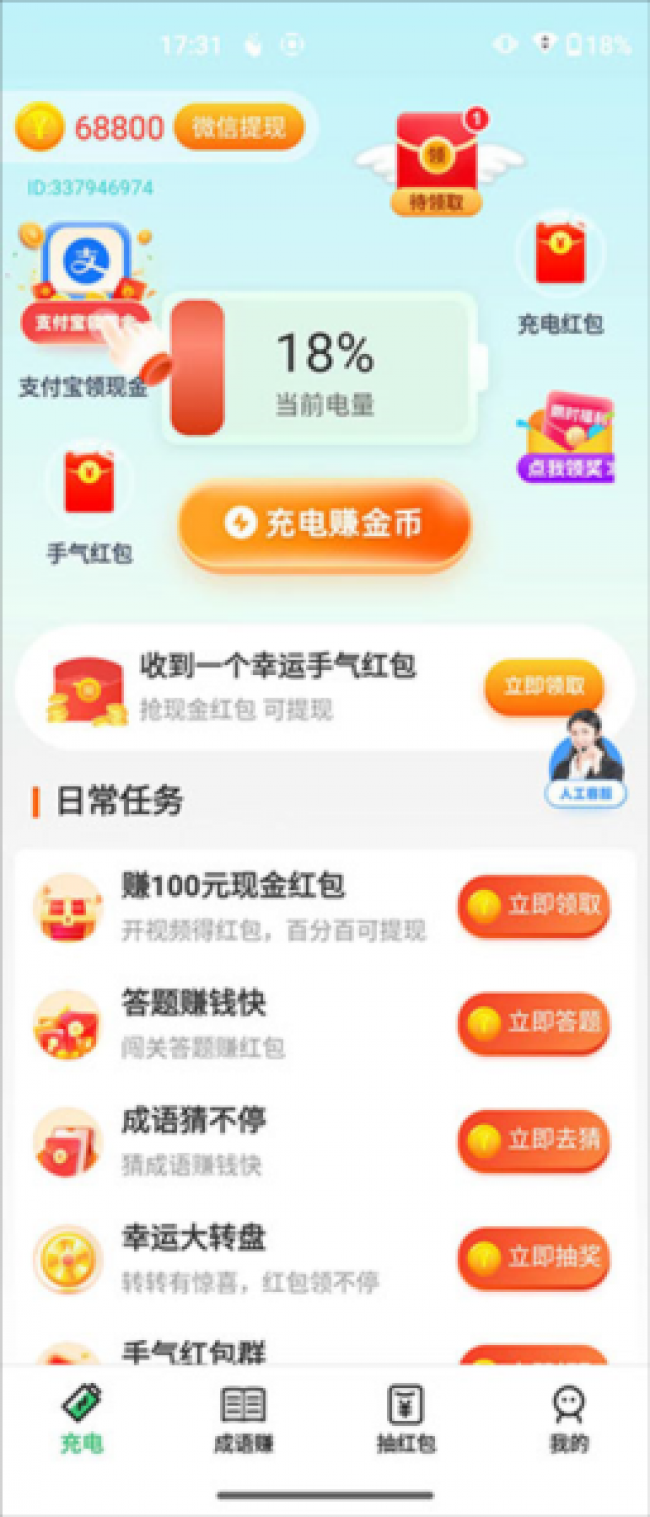Tap the 充电赚金币 button
The width and height of the screenshot is (650, 1517).
coord(324,523)
